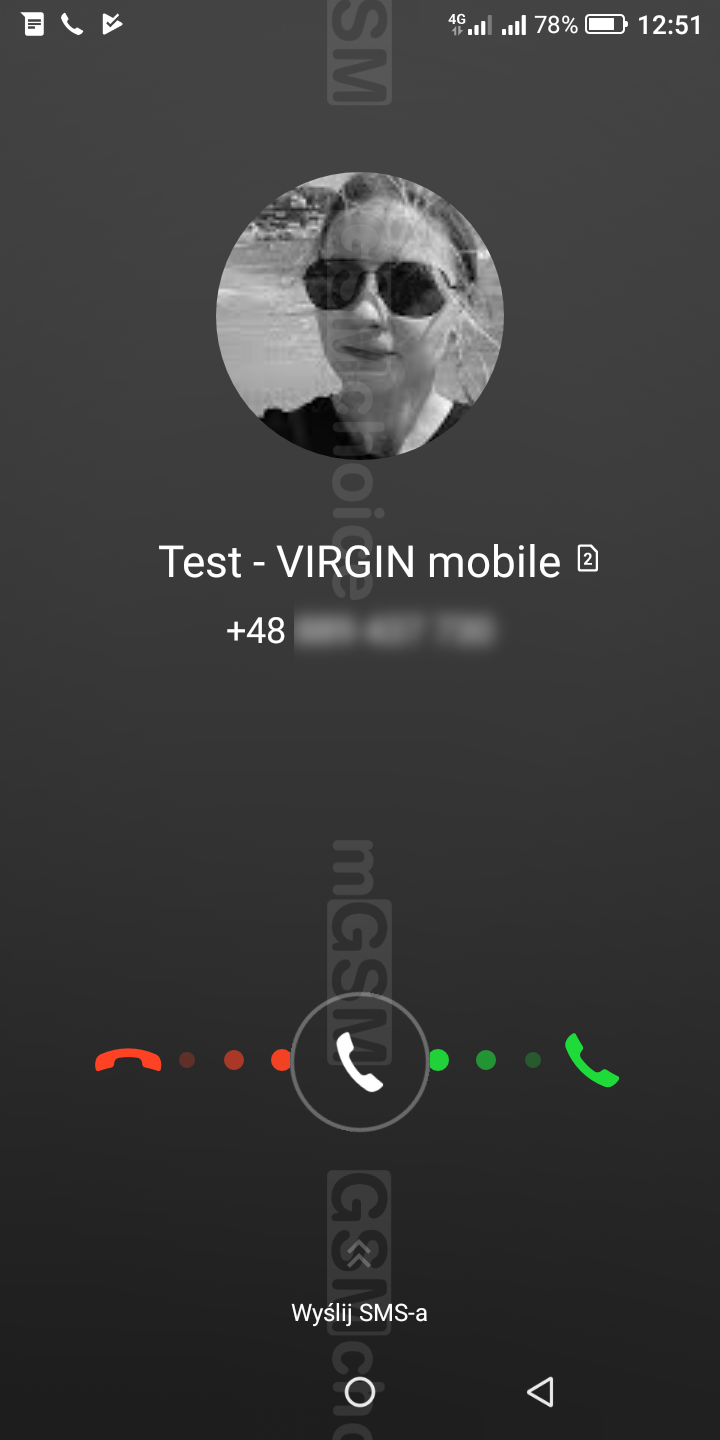Tap the center phone handle circle

click(x=360, y=1062)
